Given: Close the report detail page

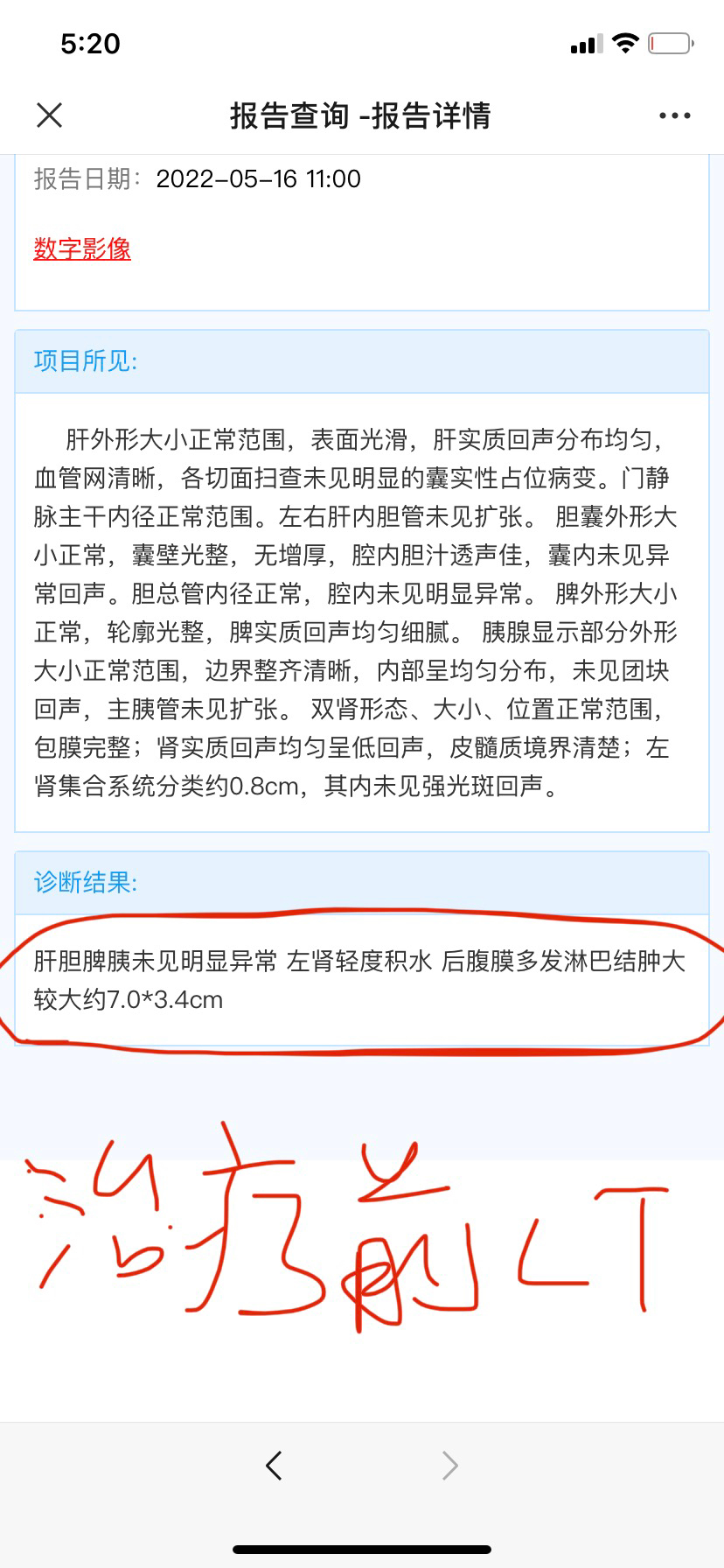Looking at the screenshot, I should click(x=50, y=115).
